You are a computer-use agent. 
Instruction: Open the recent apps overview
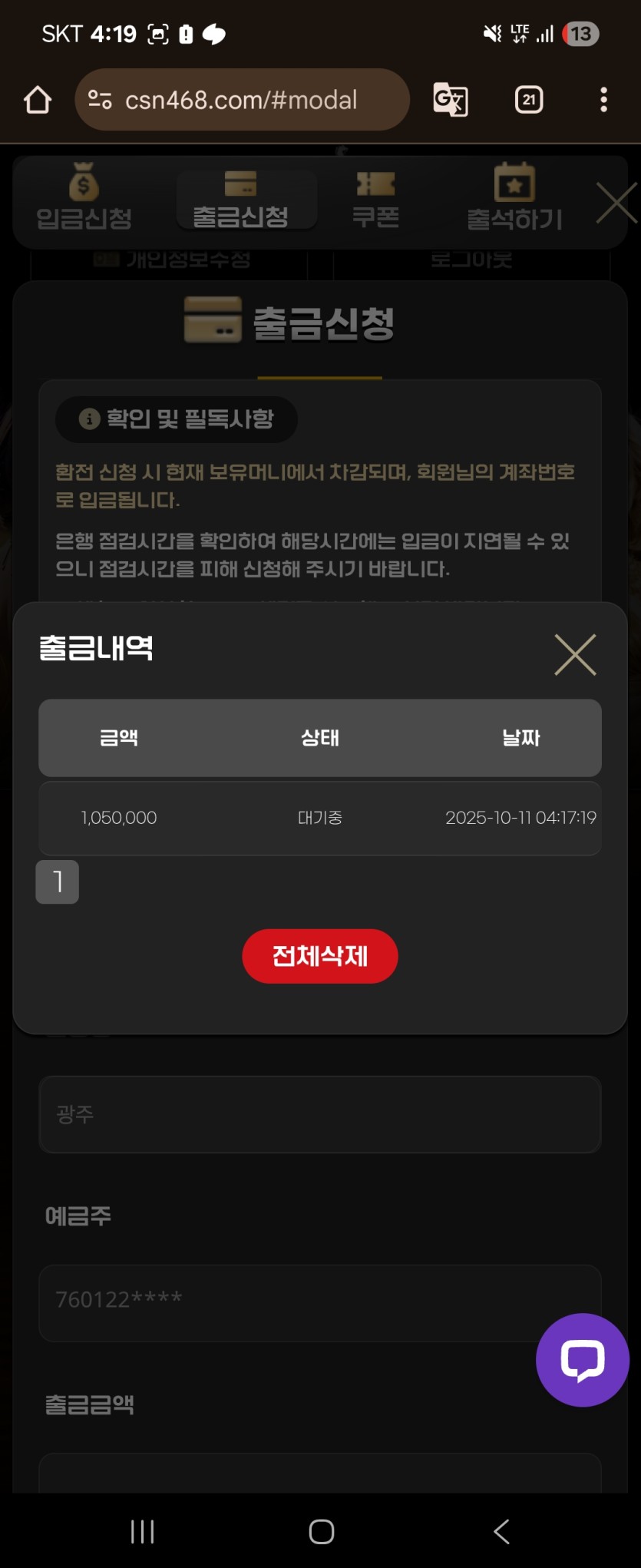tap(142, 1531)
